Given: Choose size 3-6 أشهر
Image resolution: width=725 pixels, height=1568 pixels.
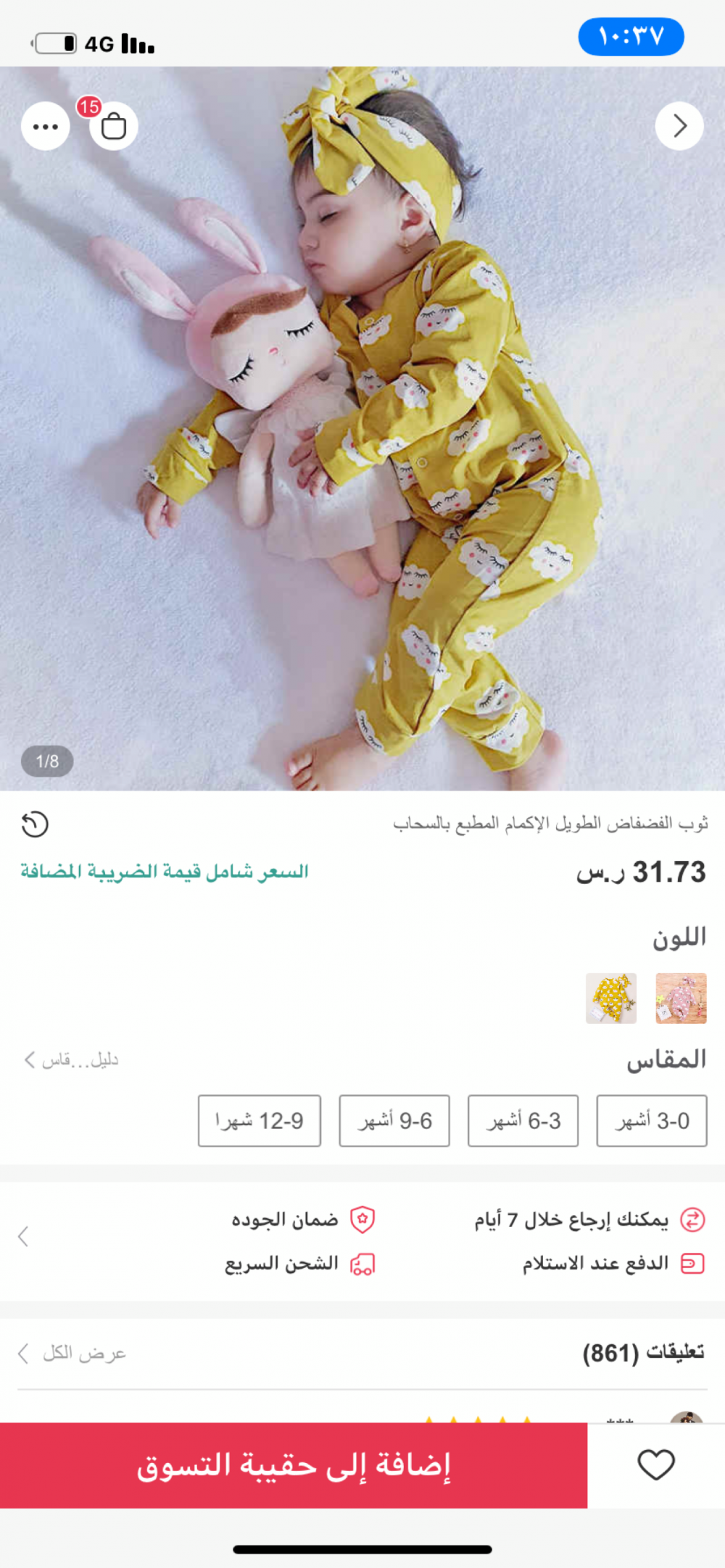Looking at the screenshot, I should tap(523, 1120).
